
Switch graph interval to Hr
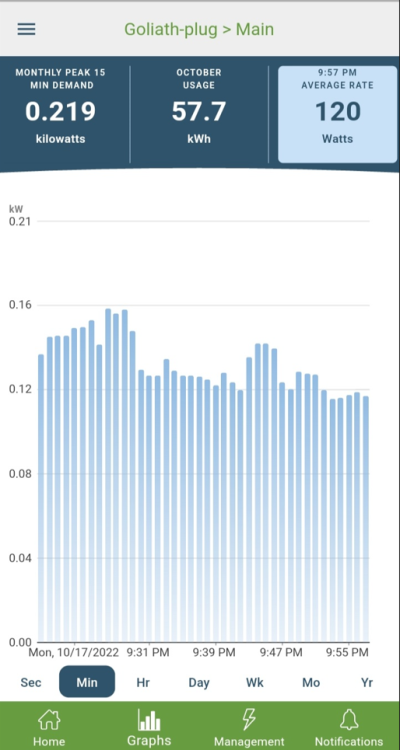(x=143, y=682)
